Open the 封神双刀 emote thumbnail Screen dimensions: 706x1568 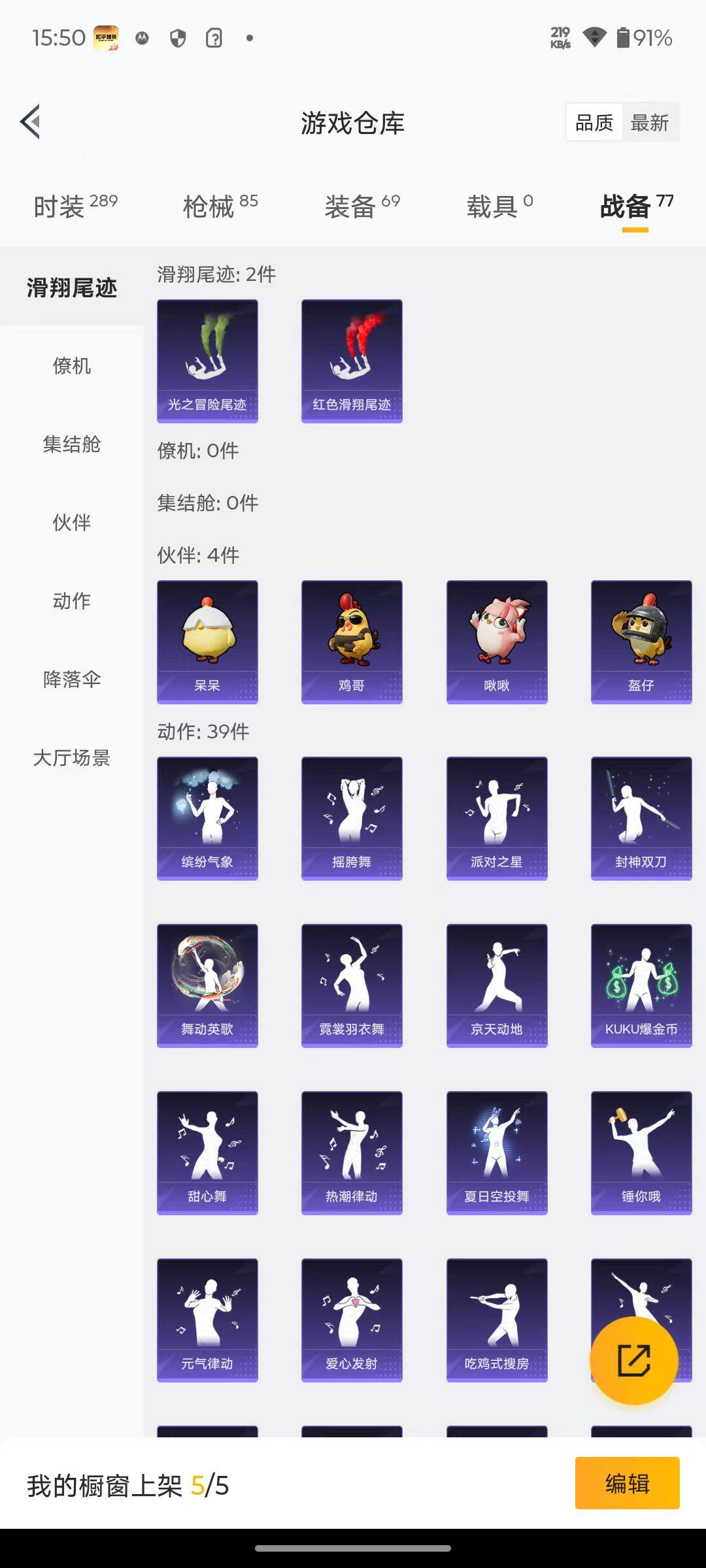tap(641, 817)
